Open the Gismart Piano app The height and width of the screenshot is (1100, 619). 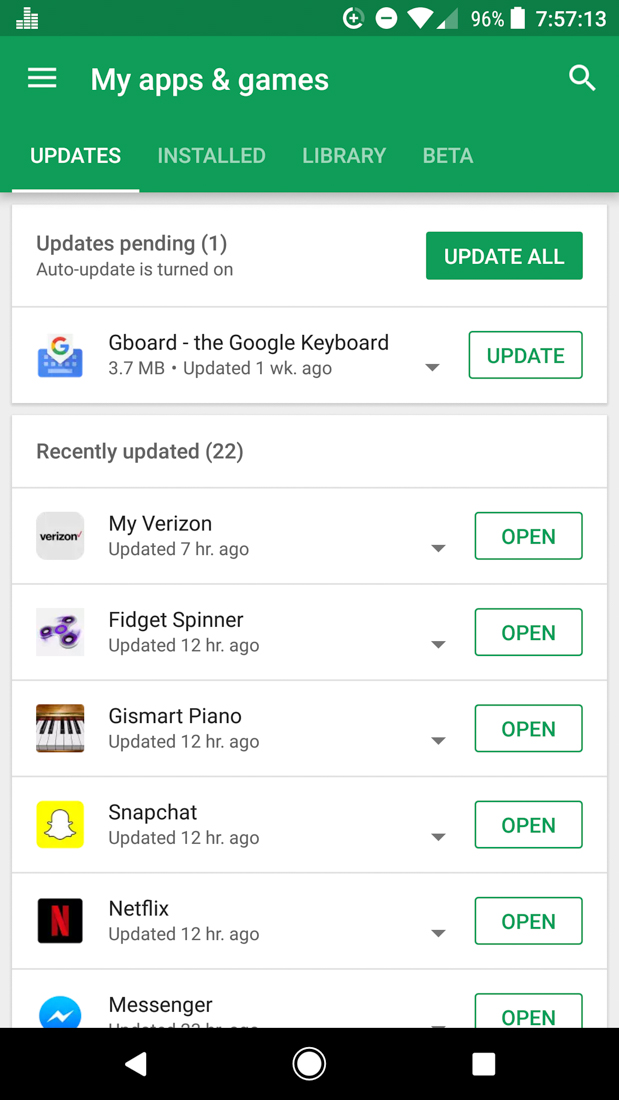(x=528, y=728)
